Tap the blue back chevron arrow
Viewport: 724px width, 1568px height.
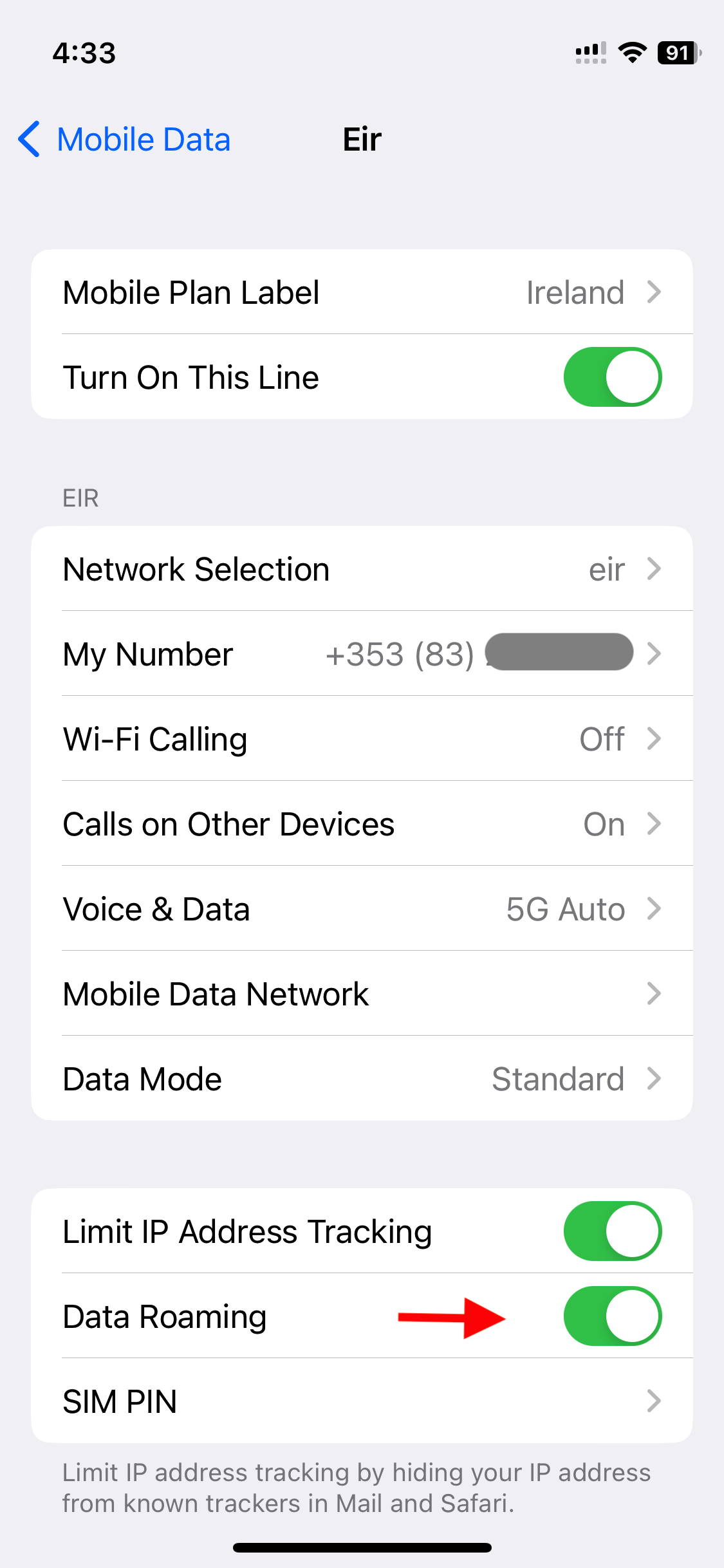point(29,138)
